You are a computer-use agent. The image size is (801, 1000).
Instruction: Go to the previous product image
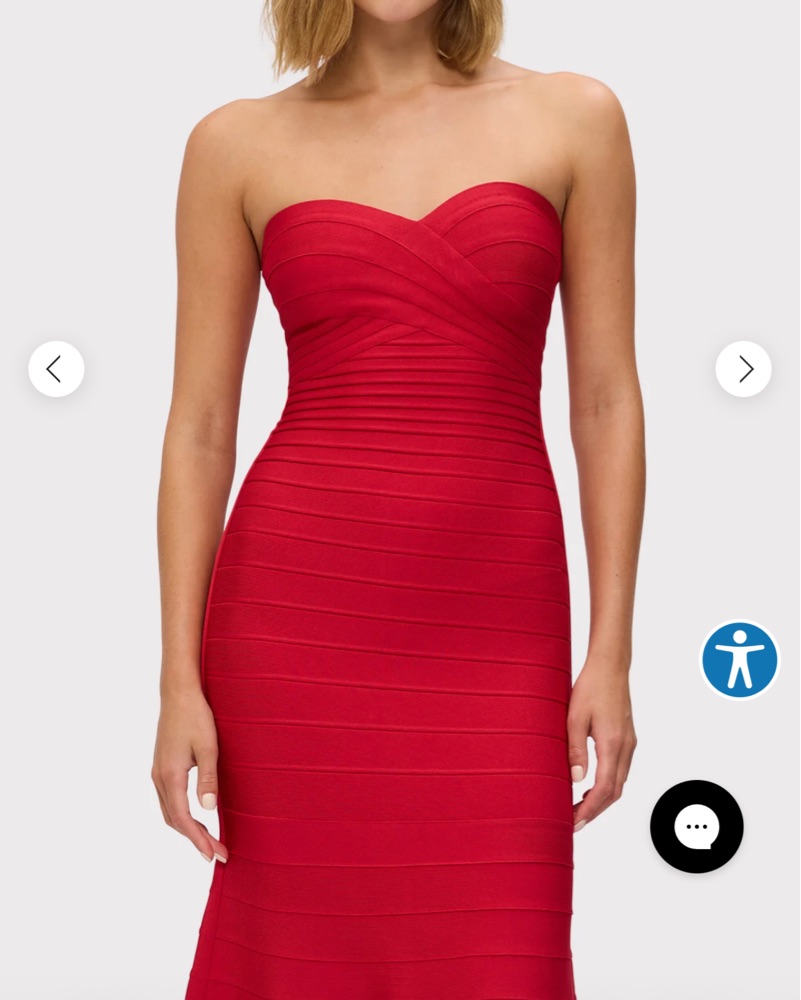(x=56, y=369)
